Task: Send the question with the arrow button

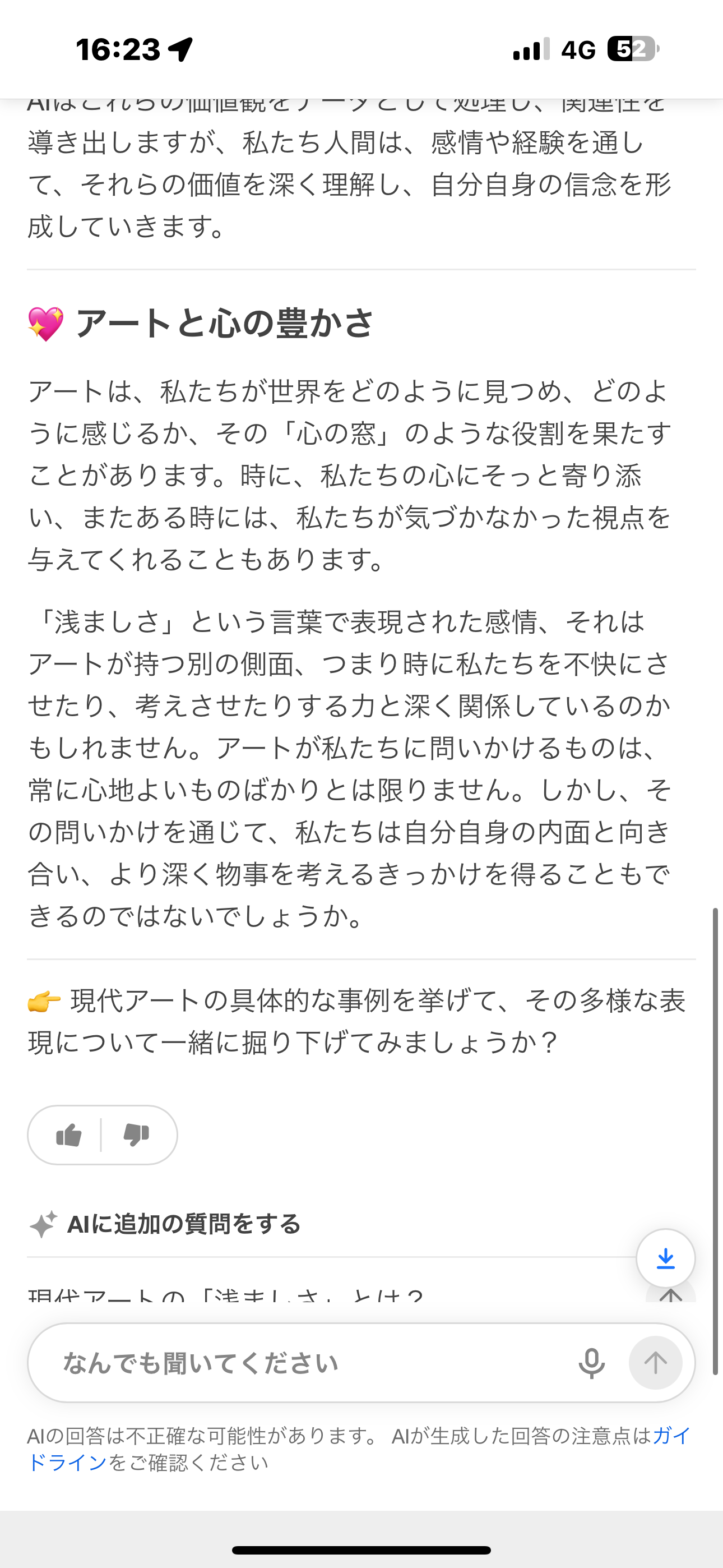Action: (x=655, y=1363)
